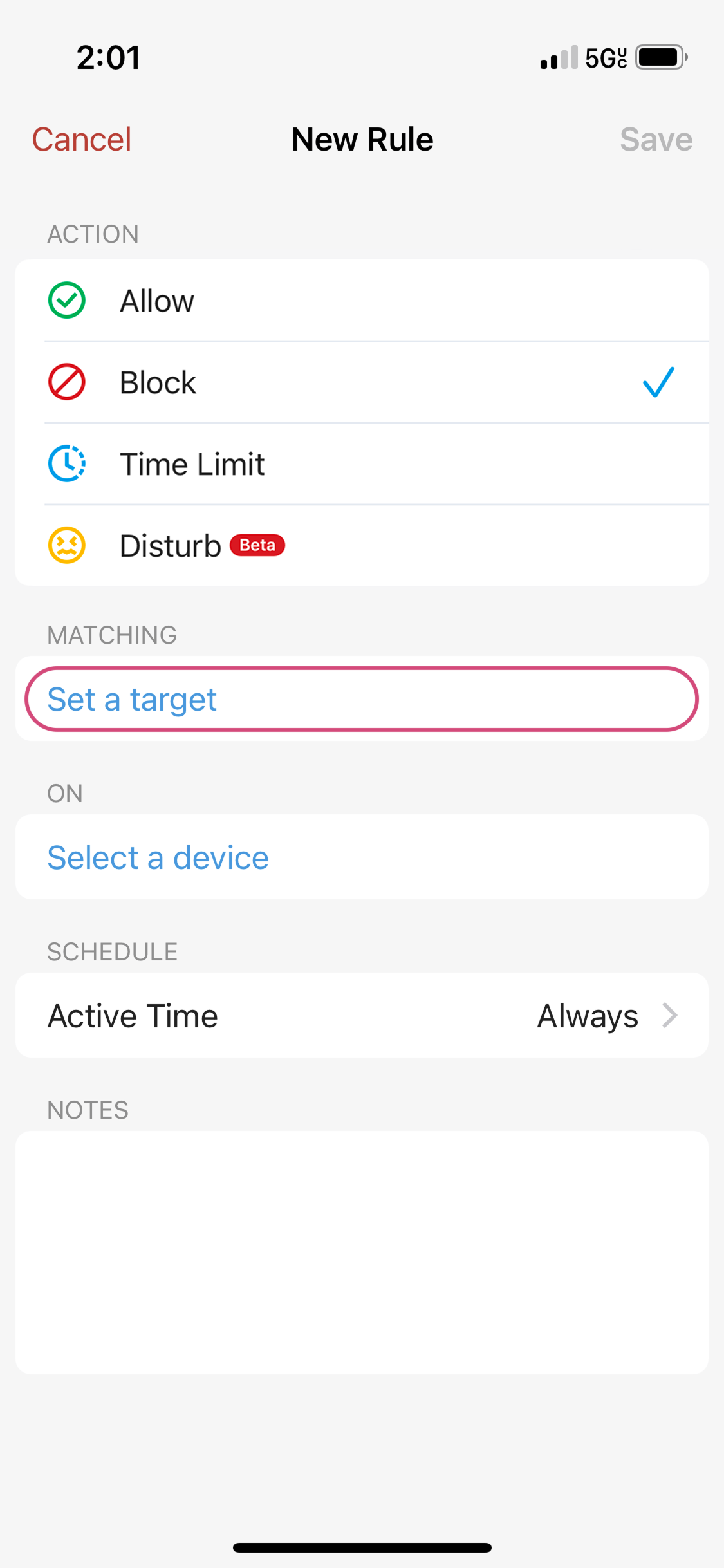Open Set a target
This screenshot has height=1568, width=724.
(x=360, y=699)
